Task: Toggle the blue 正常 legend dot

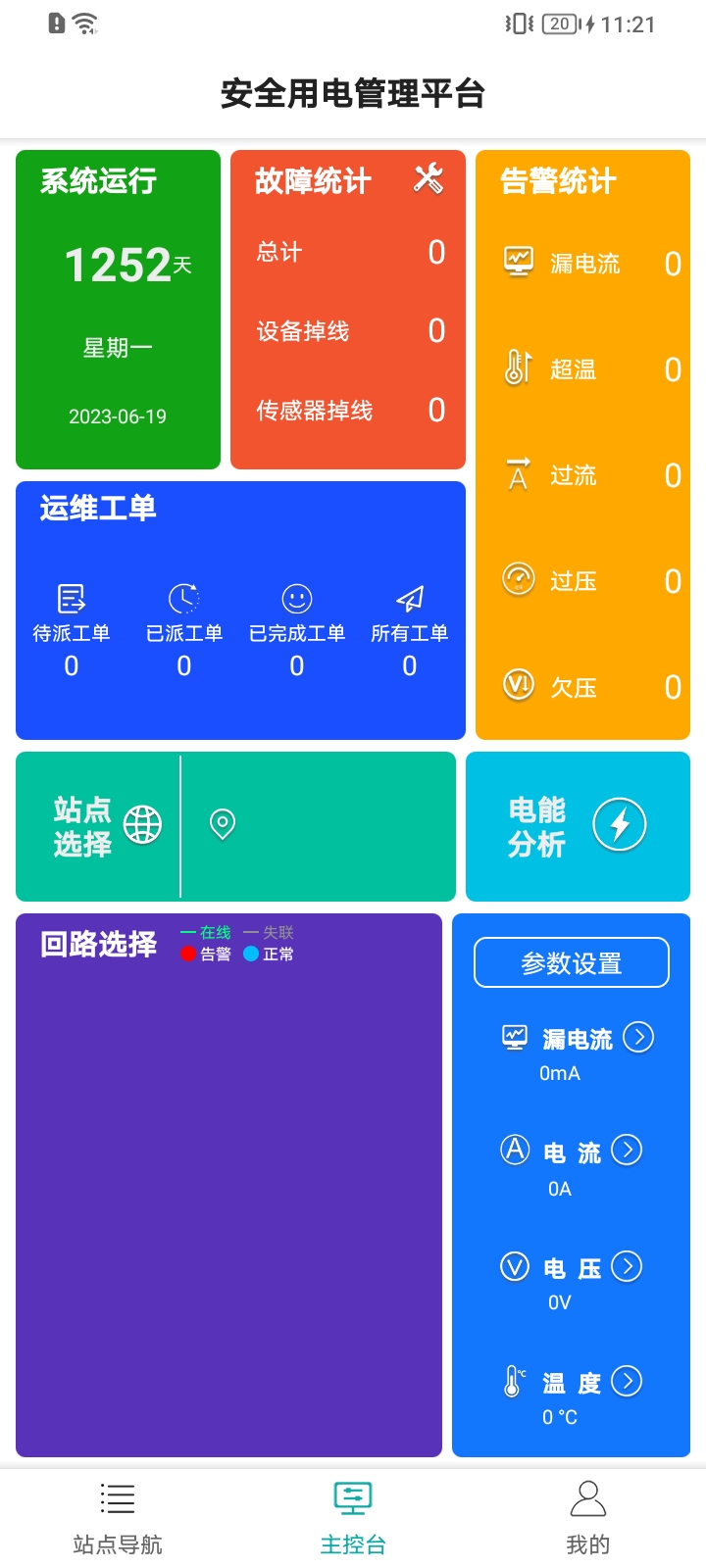Action: tap(249, 953)
